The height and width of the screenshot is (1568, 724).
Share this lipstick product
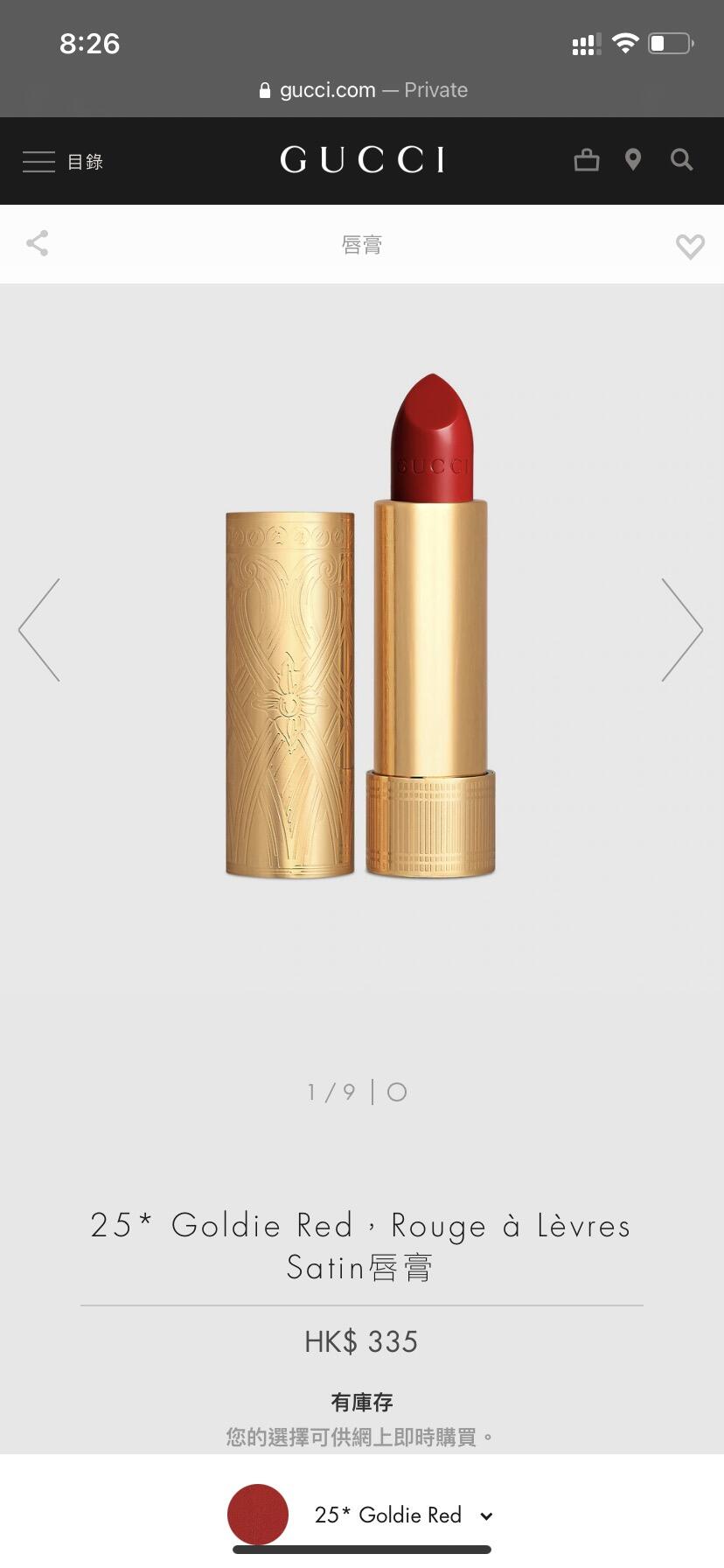tap(37, 243)
